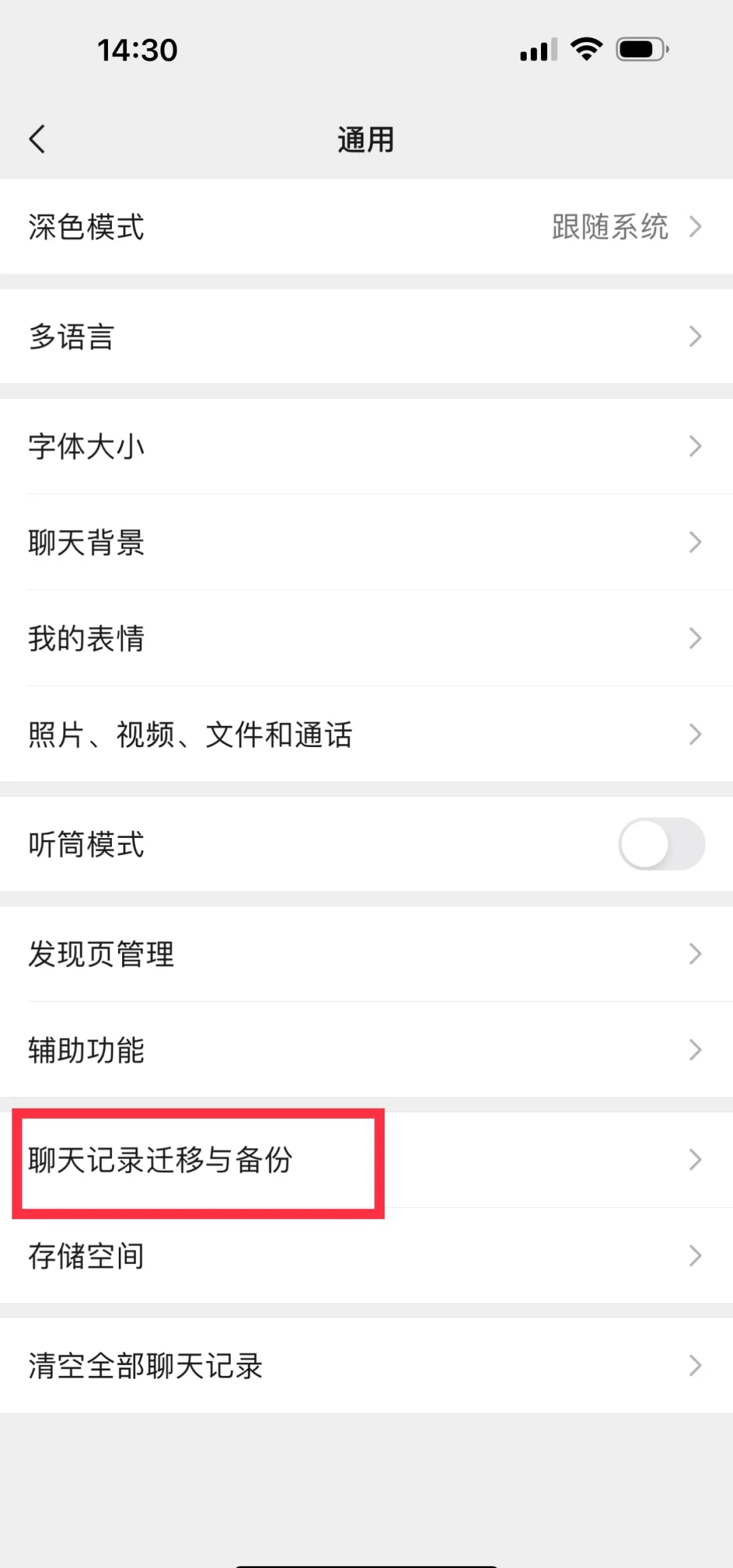
Task: Open 辅助功能
Action: [x=366, y=1050]
